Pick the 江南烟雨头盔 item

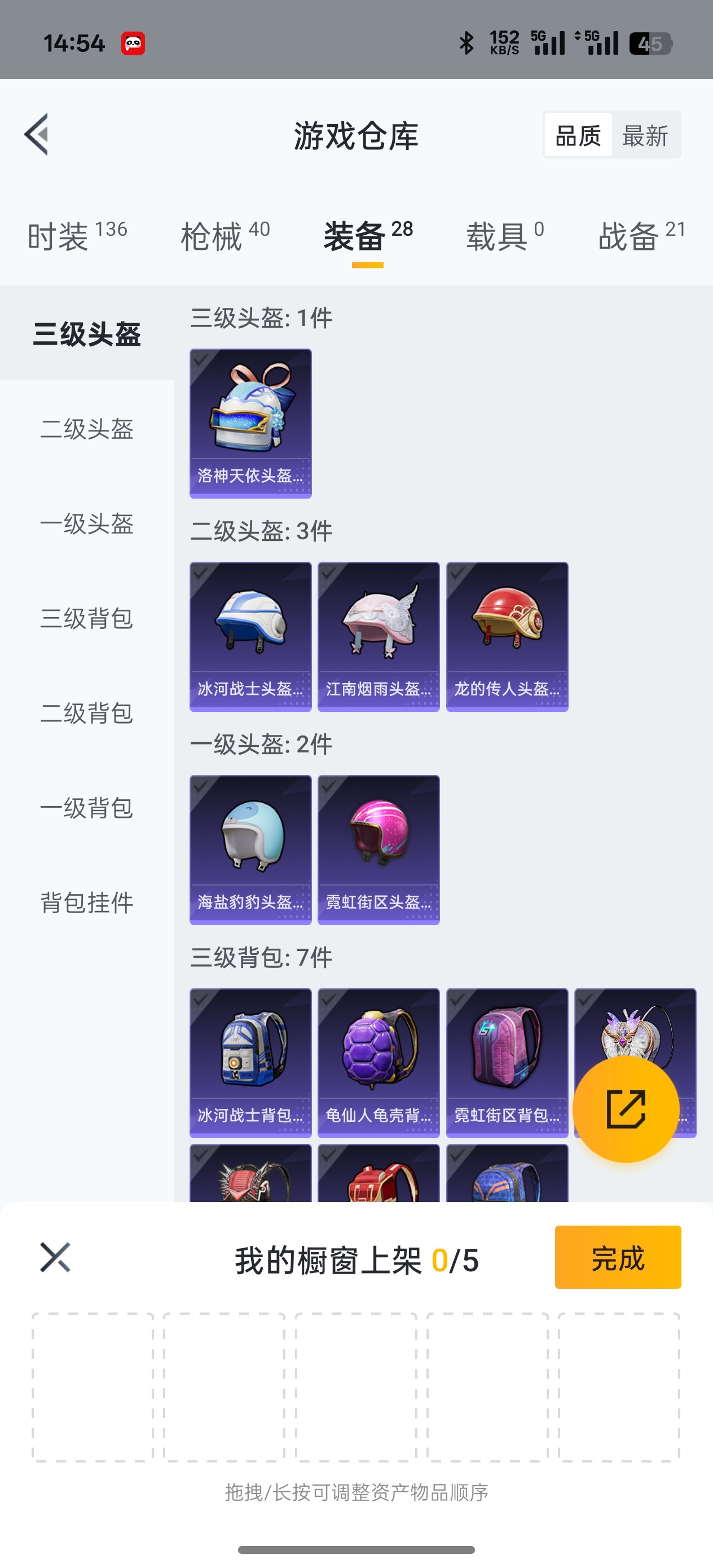378,636
